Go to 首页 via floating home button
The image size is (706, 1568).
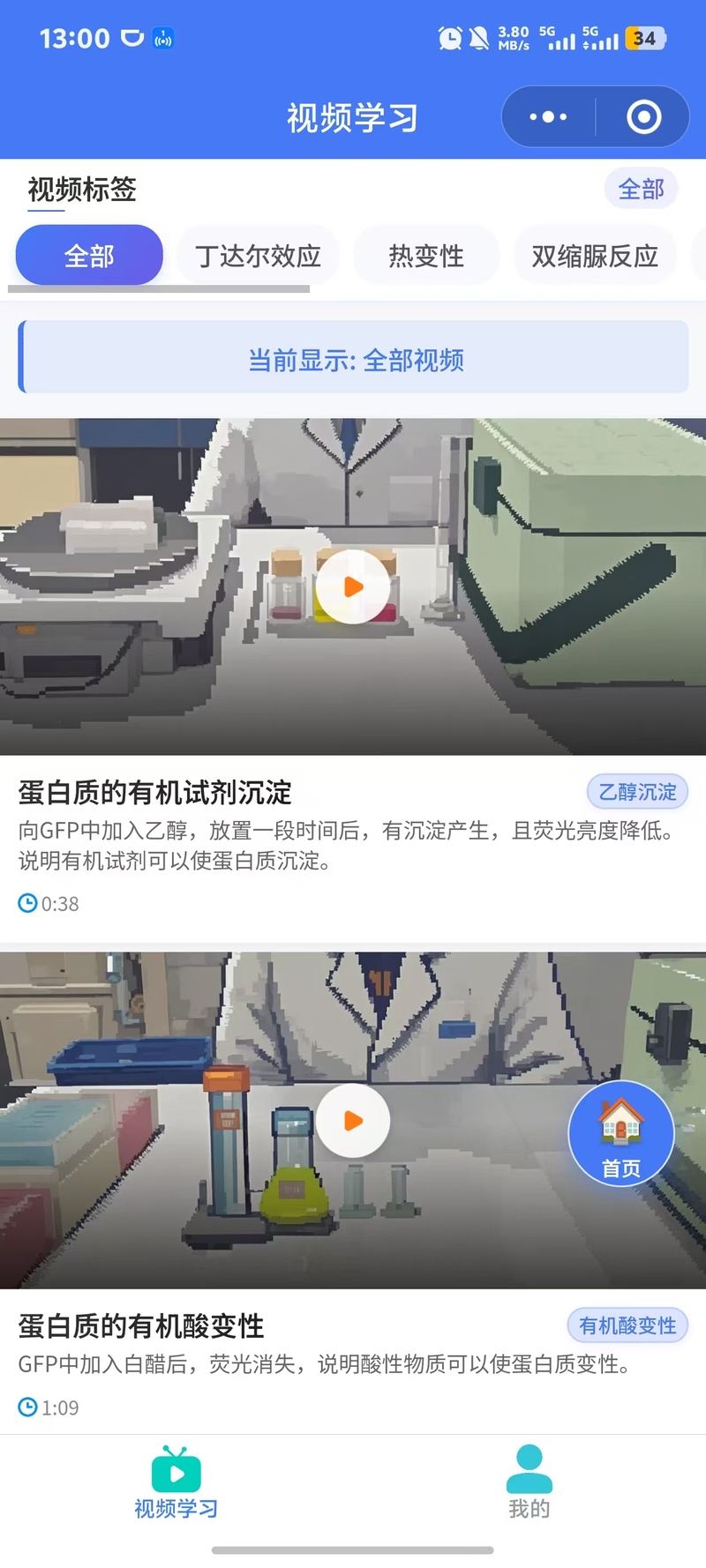(x=621, y=1133)
